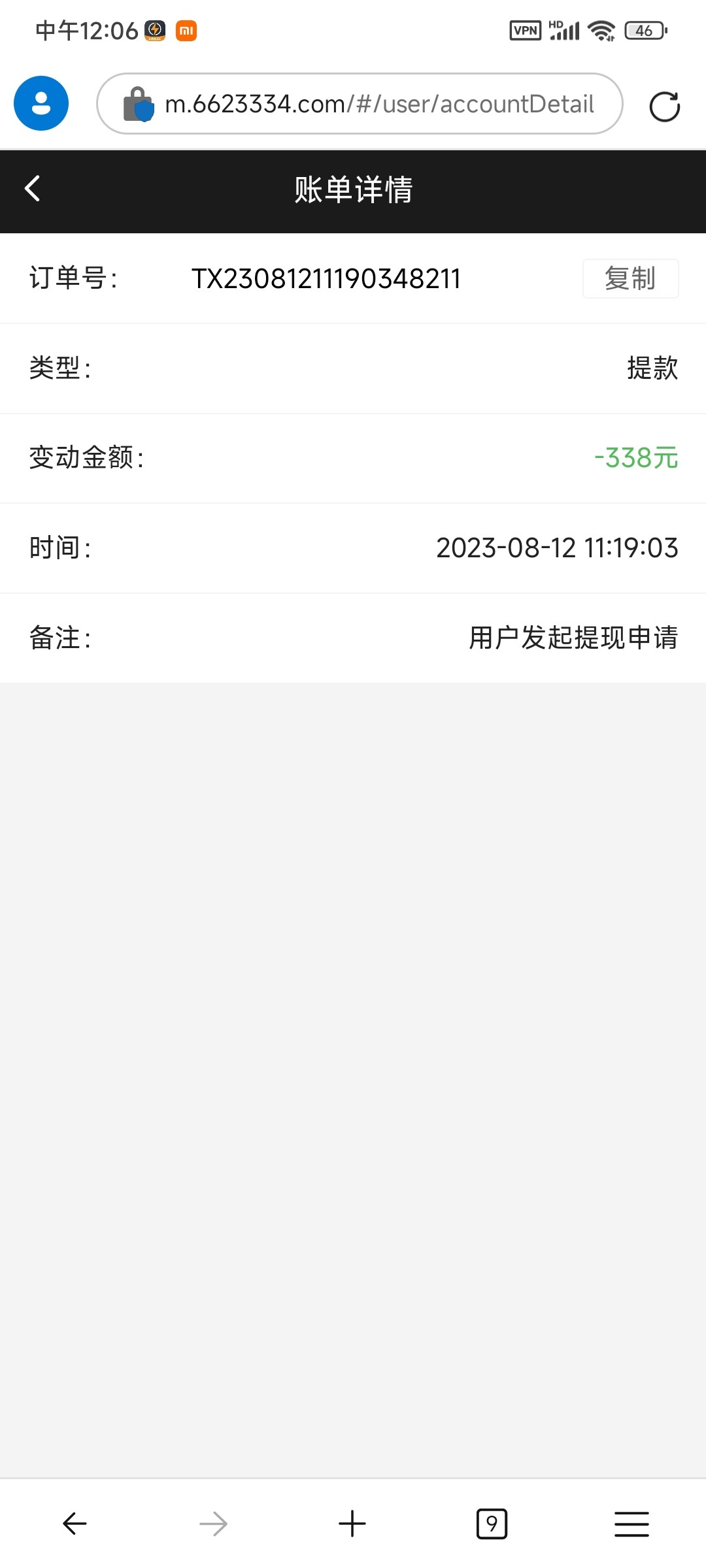
Task: Open the browser hamburger menu
Action: [631, 1524]
